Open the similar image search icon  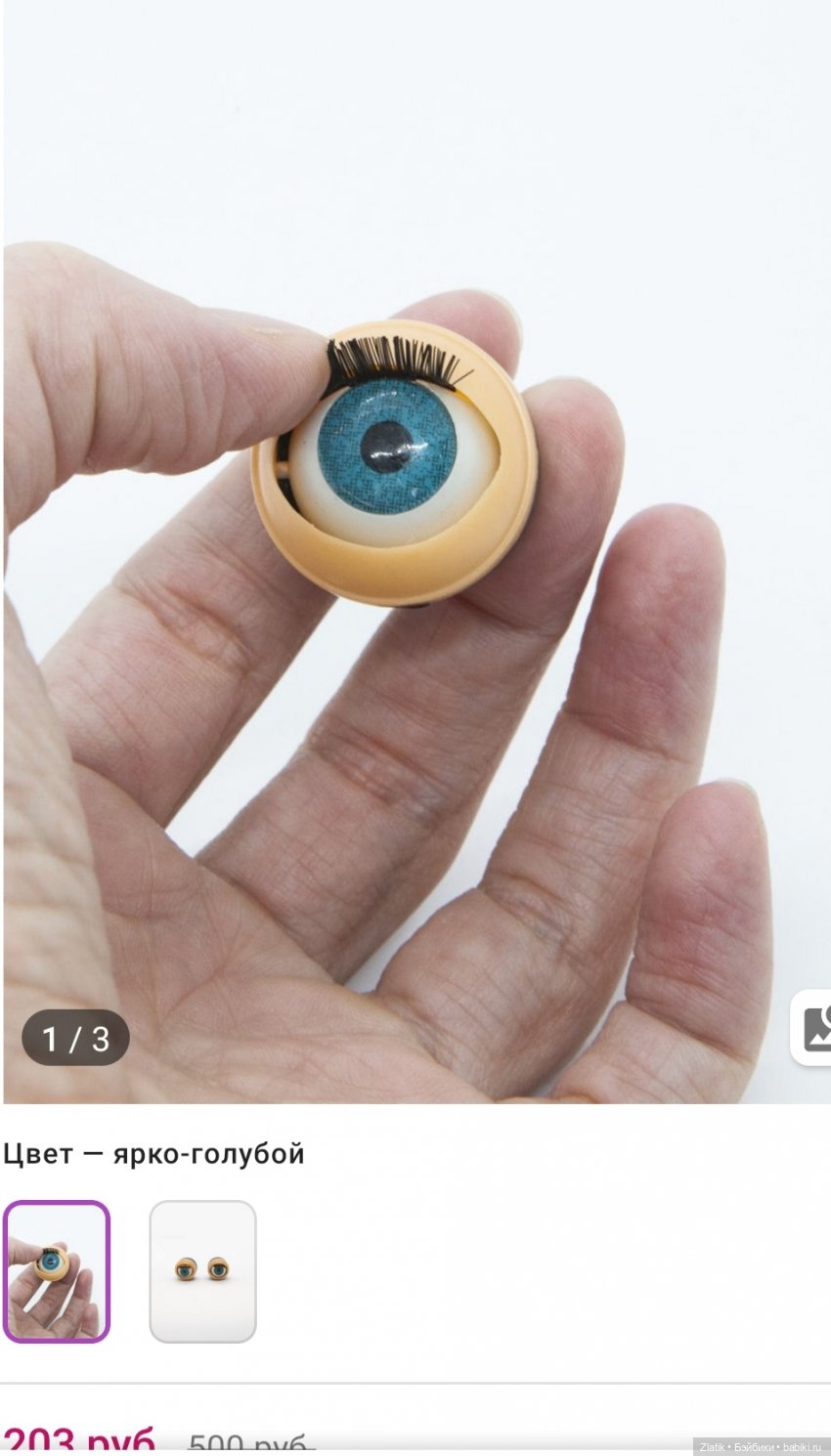pos(812,1028)
